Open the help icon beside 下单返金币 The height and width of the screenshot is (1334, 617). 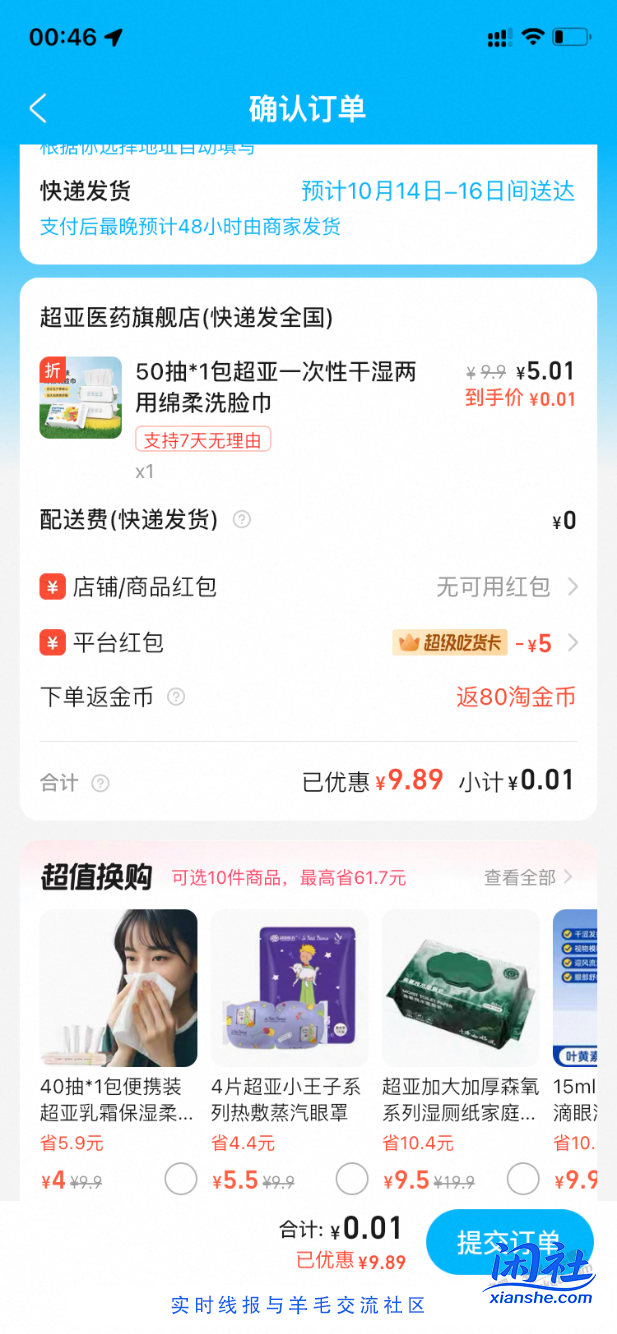[176, 697]
